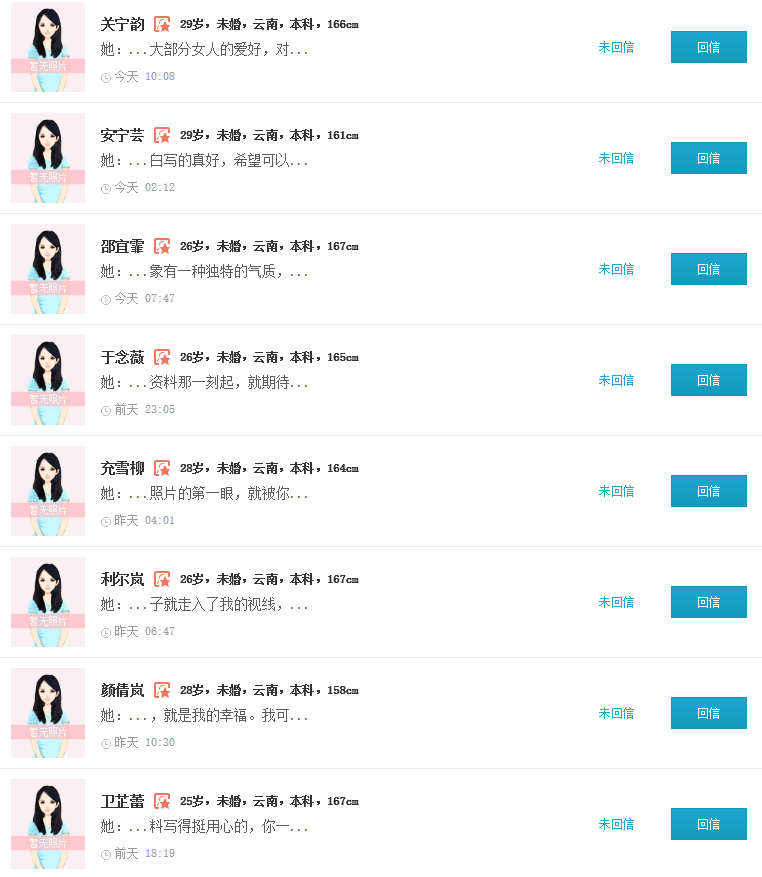View 安宁芸's avatar picture
This screenshot has height=877, width=762.
pyautogui.click(x=48, y=158)
